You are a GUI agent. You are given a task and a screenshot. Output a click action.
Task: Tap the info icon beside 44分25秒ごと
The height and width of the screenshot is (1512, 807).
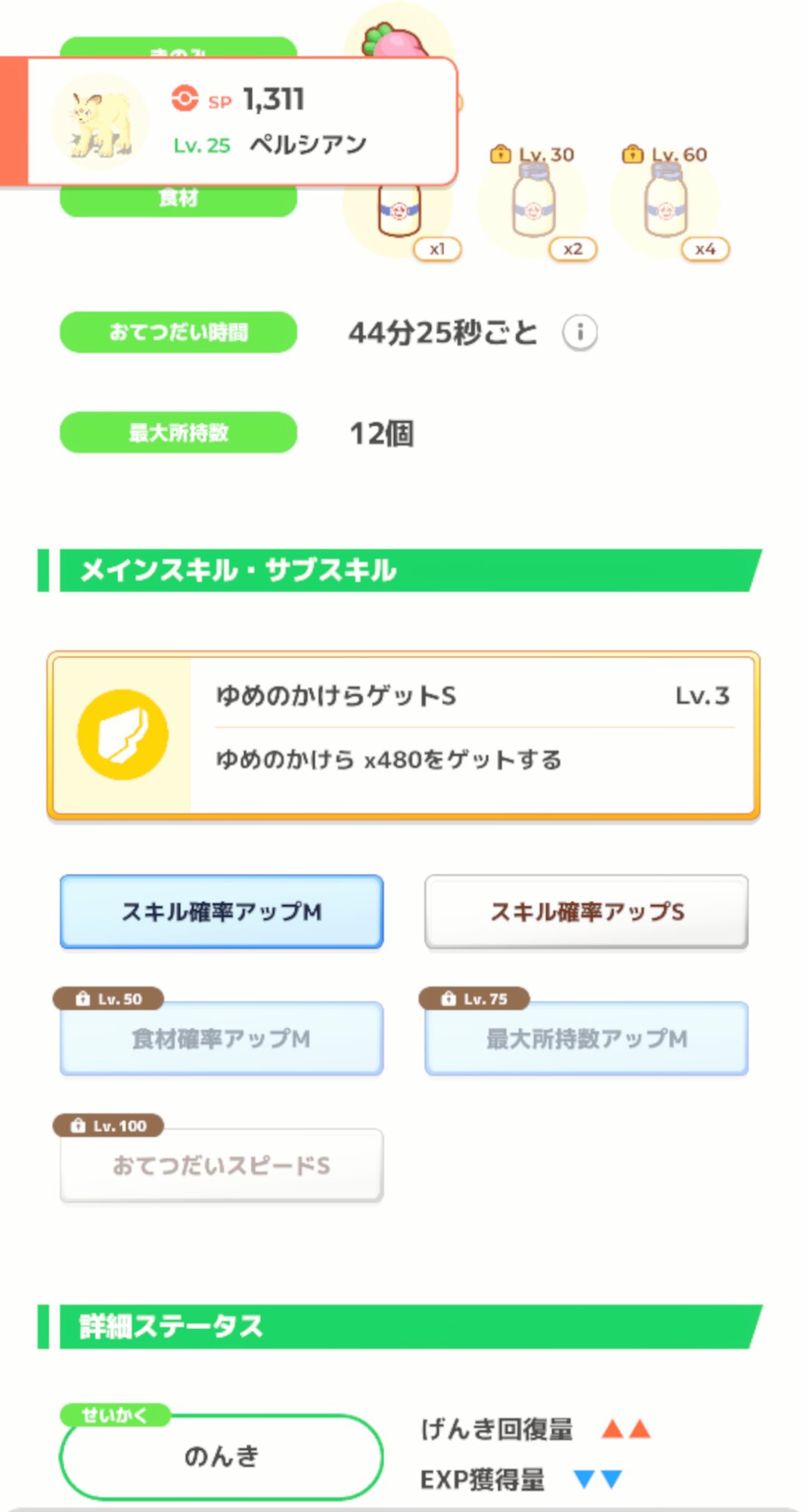580,332
